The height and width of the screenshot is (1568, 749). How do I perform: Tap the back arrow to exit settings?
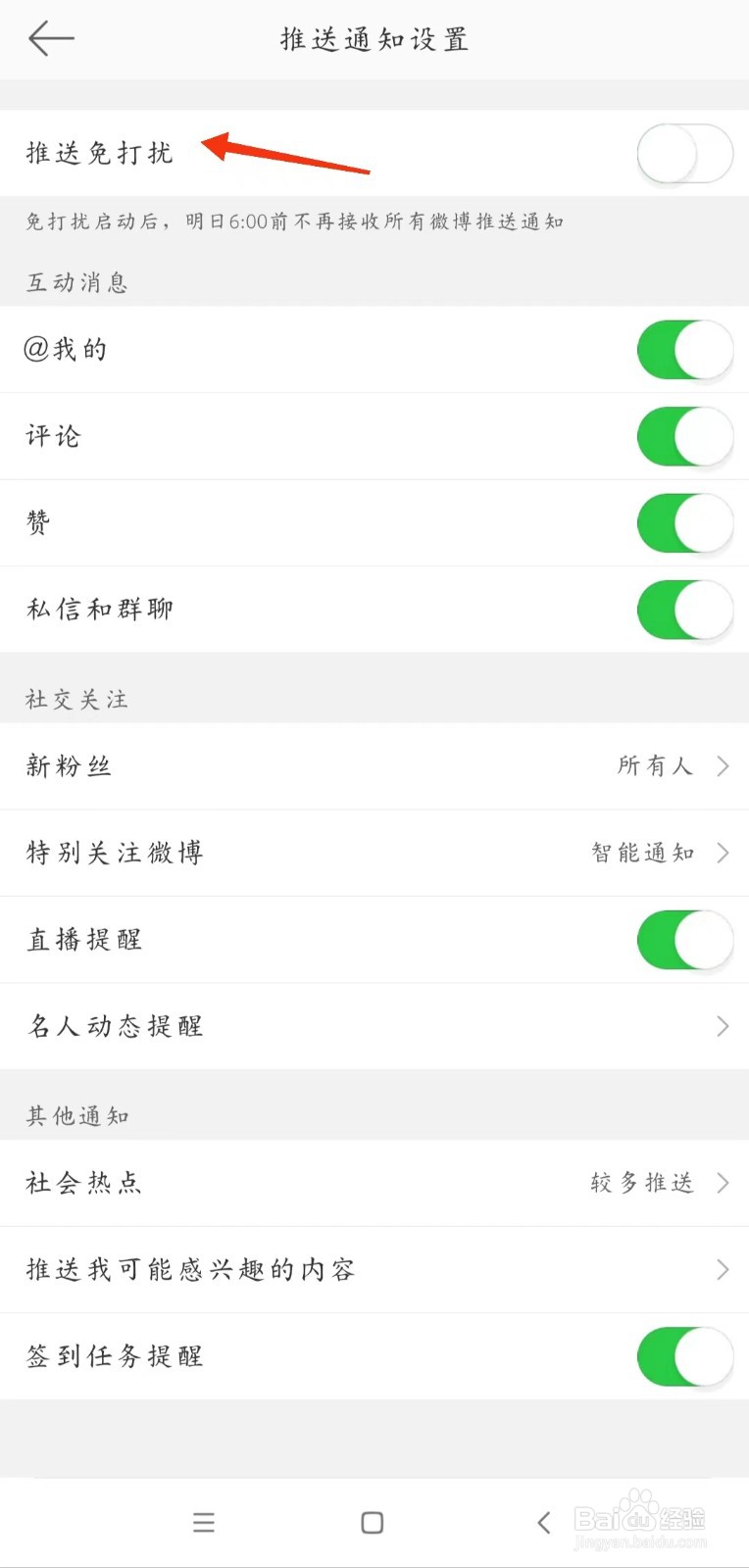click(x=51, y=39)
